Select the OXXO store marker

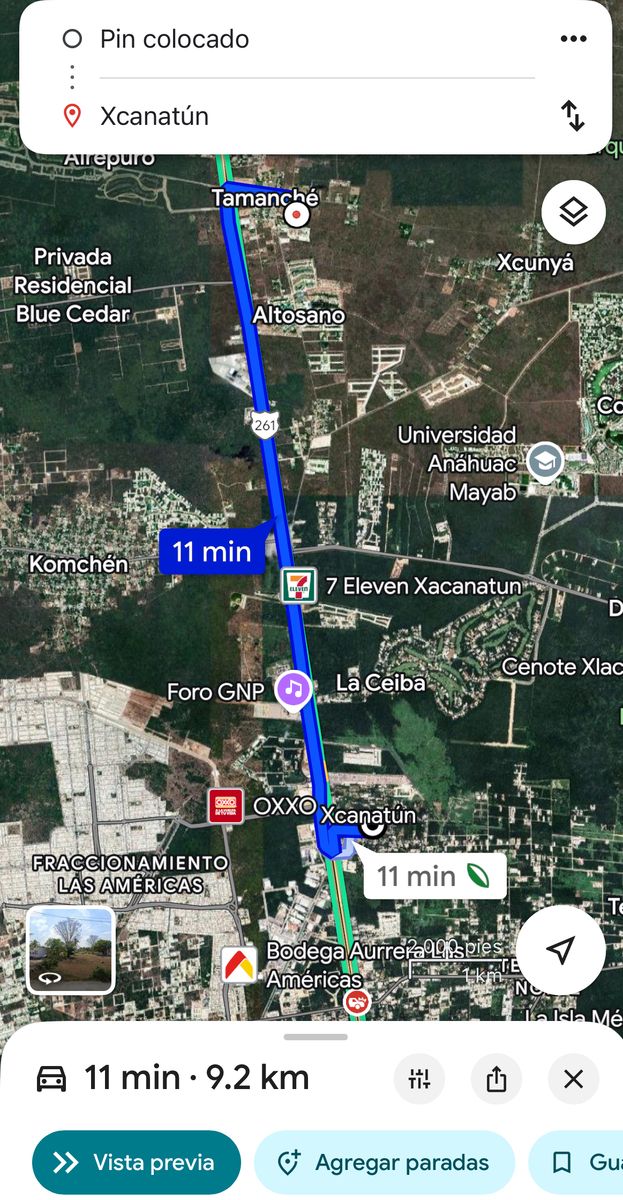(226, 806)
